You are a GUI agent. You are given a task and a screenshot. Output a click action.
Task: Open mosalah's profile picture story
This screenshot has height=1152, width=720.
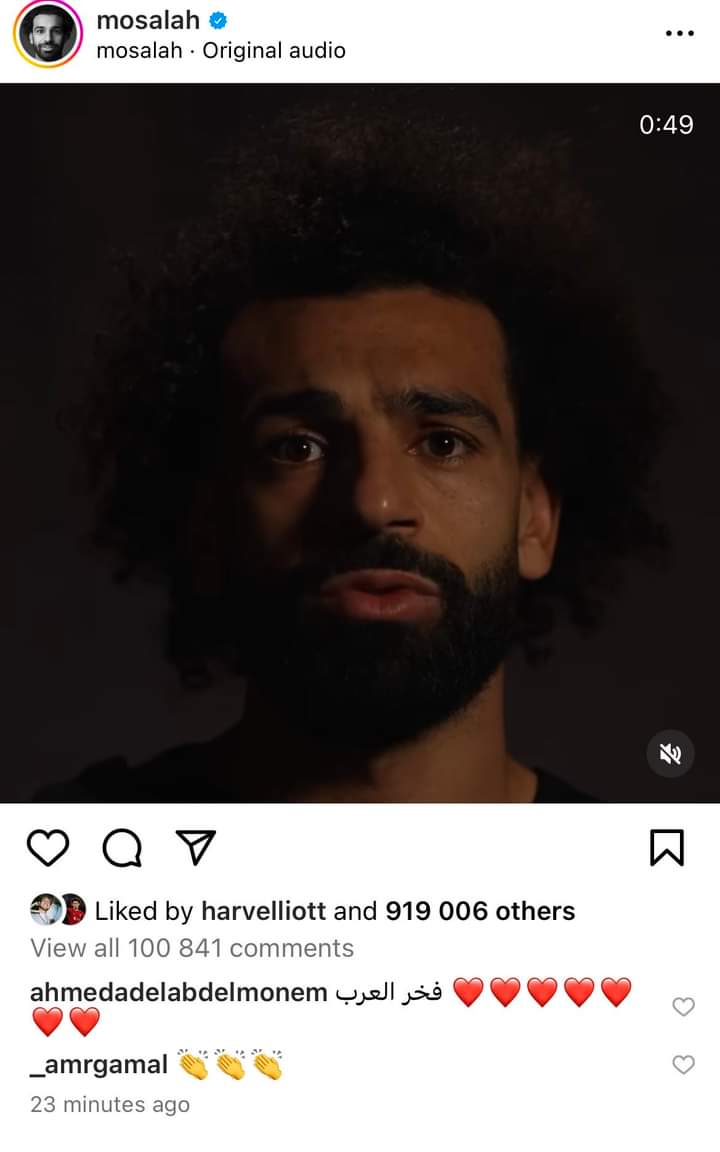[x=47, y=35]
